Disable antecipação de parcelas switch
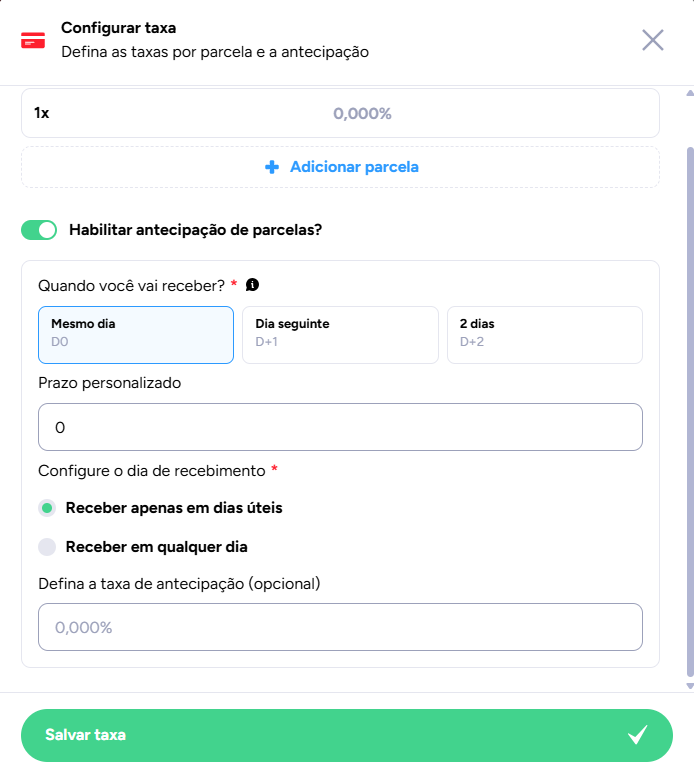694x766 pixels. (39, 230)
